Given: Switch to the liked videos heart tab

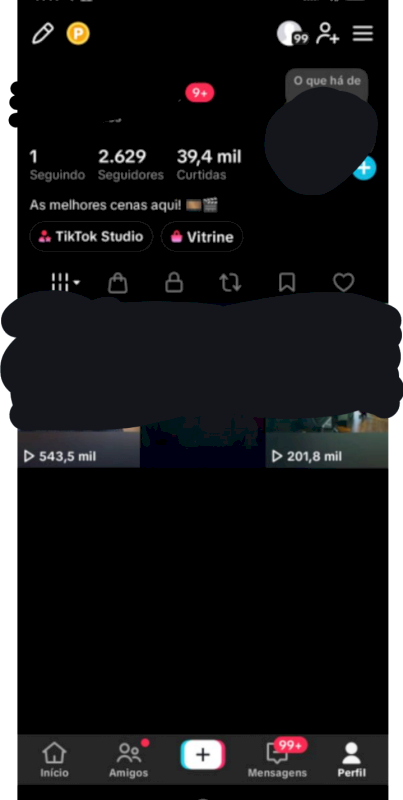Looking at the screenshot, I should point(343,282).
